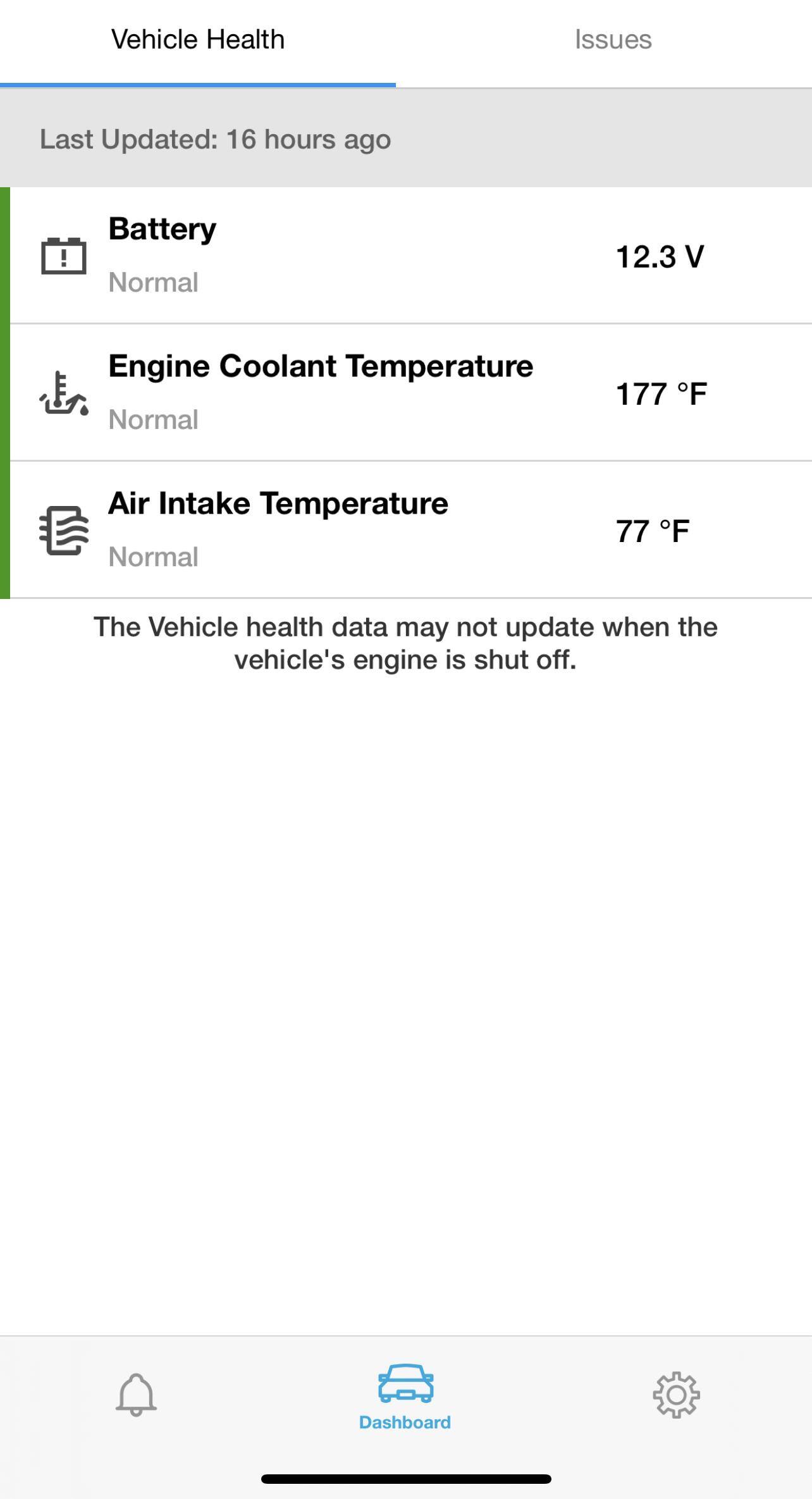Switch to the Issues tab
The height and width of the screenshot is (1499, 812).
click(x=612, y=40)
